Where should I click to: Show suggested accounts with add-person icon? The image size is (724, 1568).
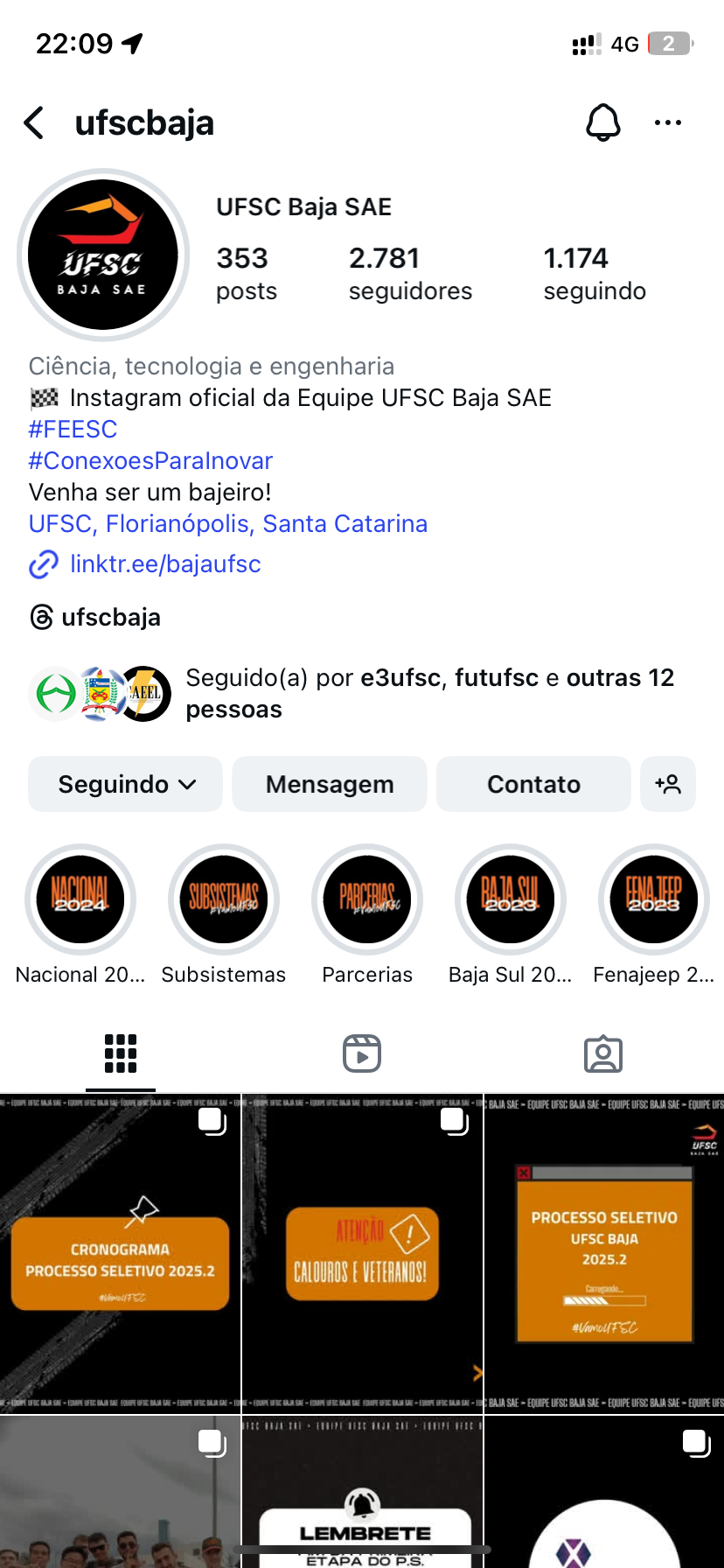[668, 784]
